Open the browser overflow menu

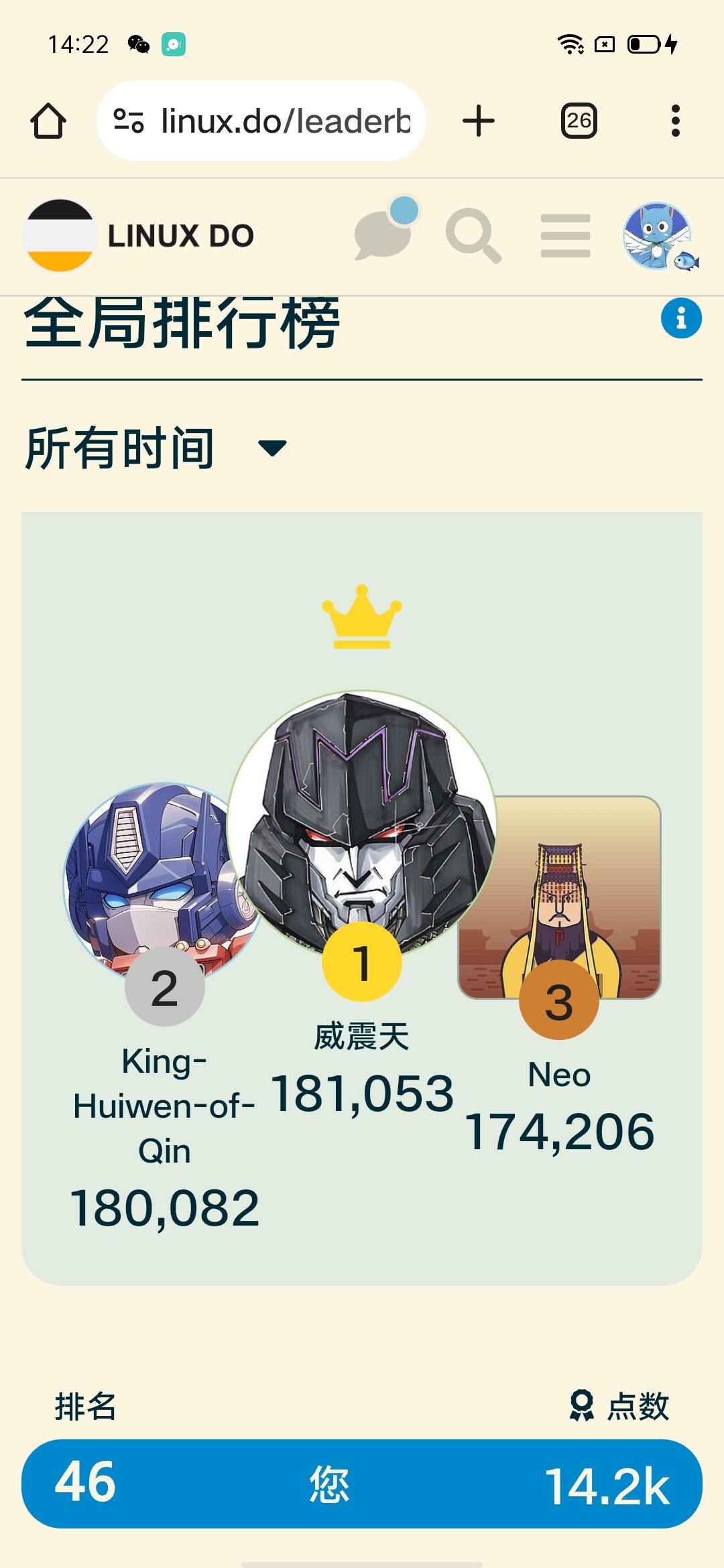(x=676, y=121)
